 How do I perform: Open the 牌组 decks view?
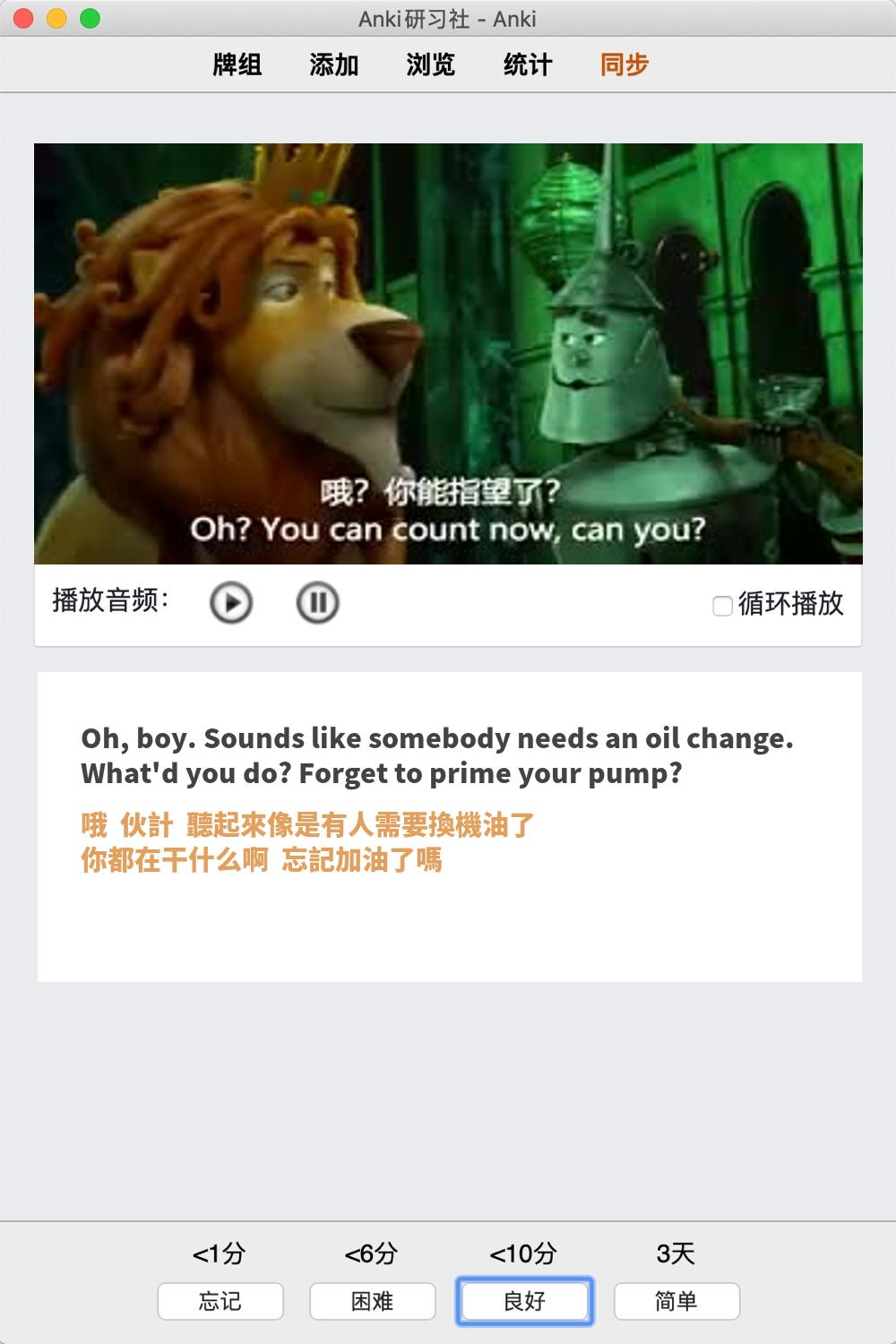pos(237,65)
